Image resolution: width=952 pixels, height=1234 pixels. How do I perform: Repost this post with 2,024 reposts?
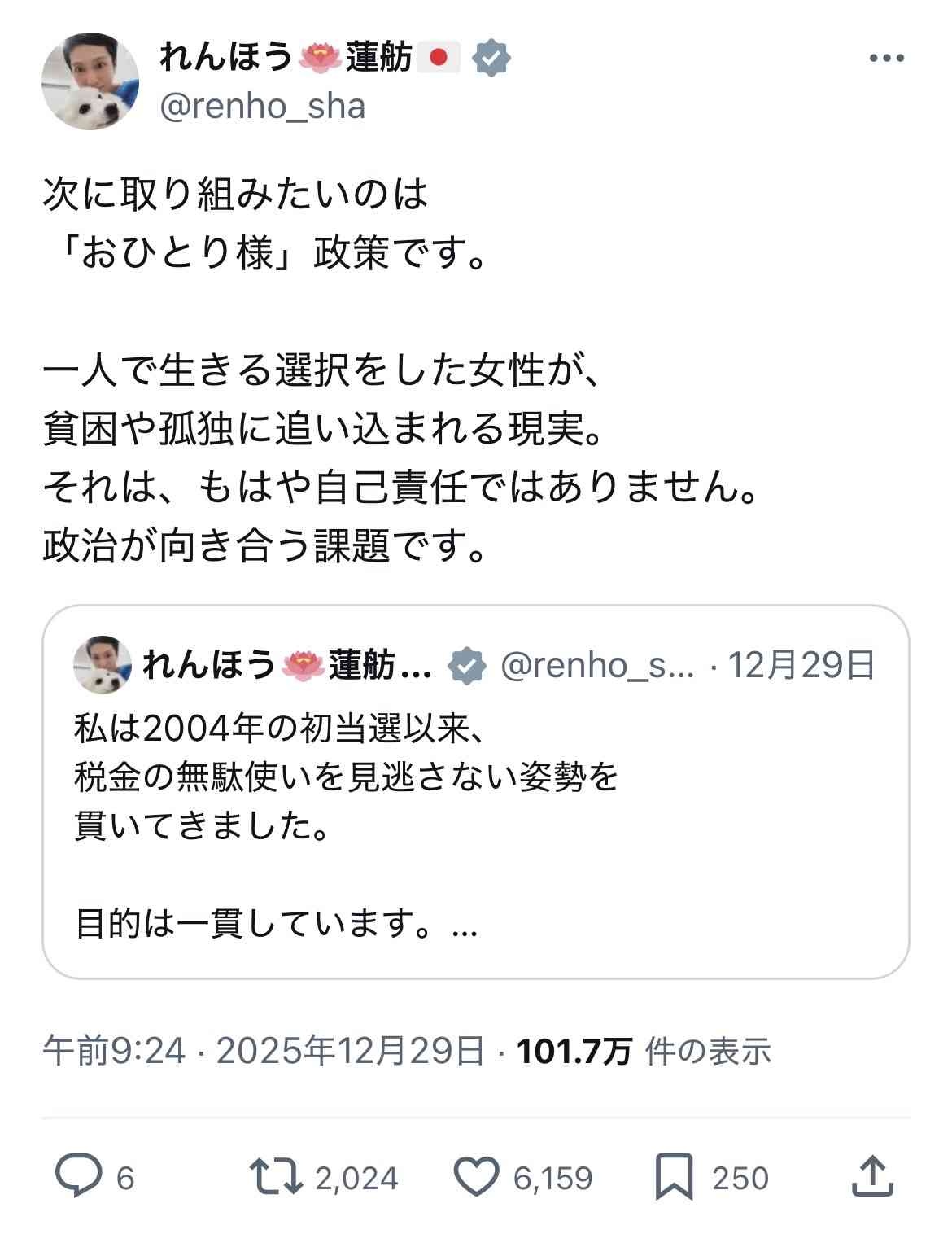click(277, 1178)
